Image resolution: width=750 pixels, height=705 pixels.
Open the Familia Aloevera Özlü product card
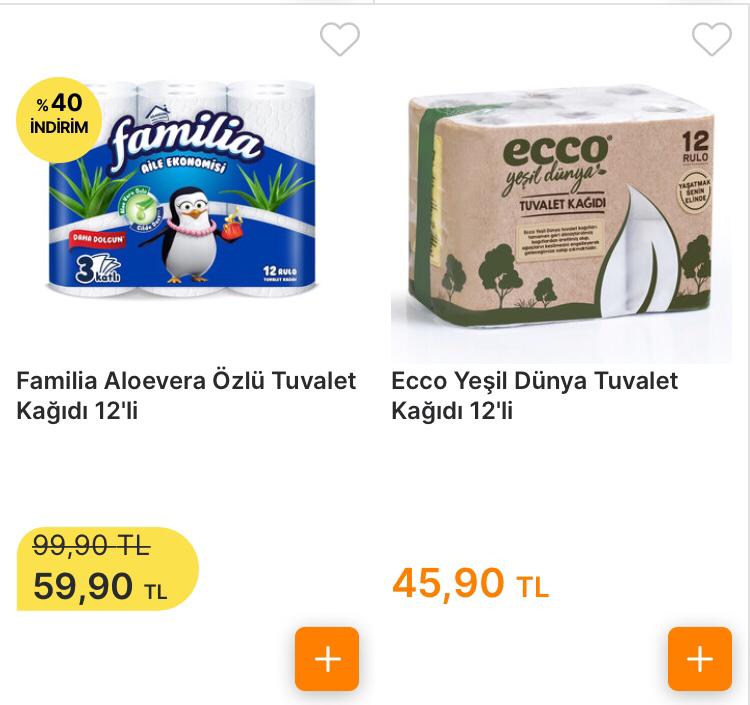[x=182, y=200]
